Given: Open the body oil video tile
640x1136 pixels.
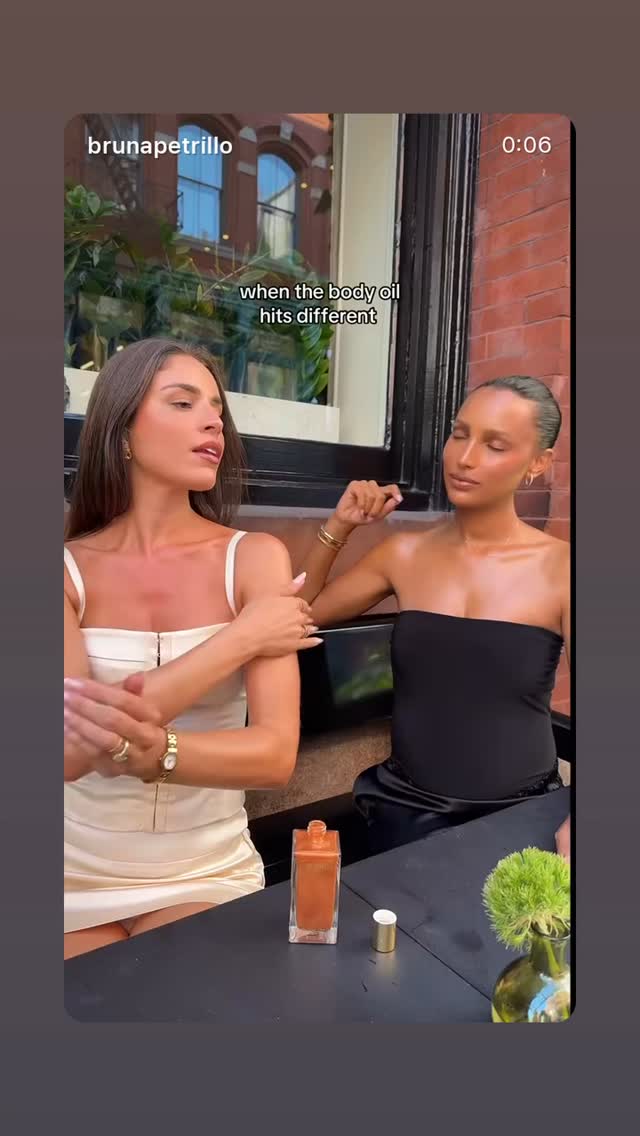Looking at the screenshot, I should pyautogui.click(x=318, y=567).
